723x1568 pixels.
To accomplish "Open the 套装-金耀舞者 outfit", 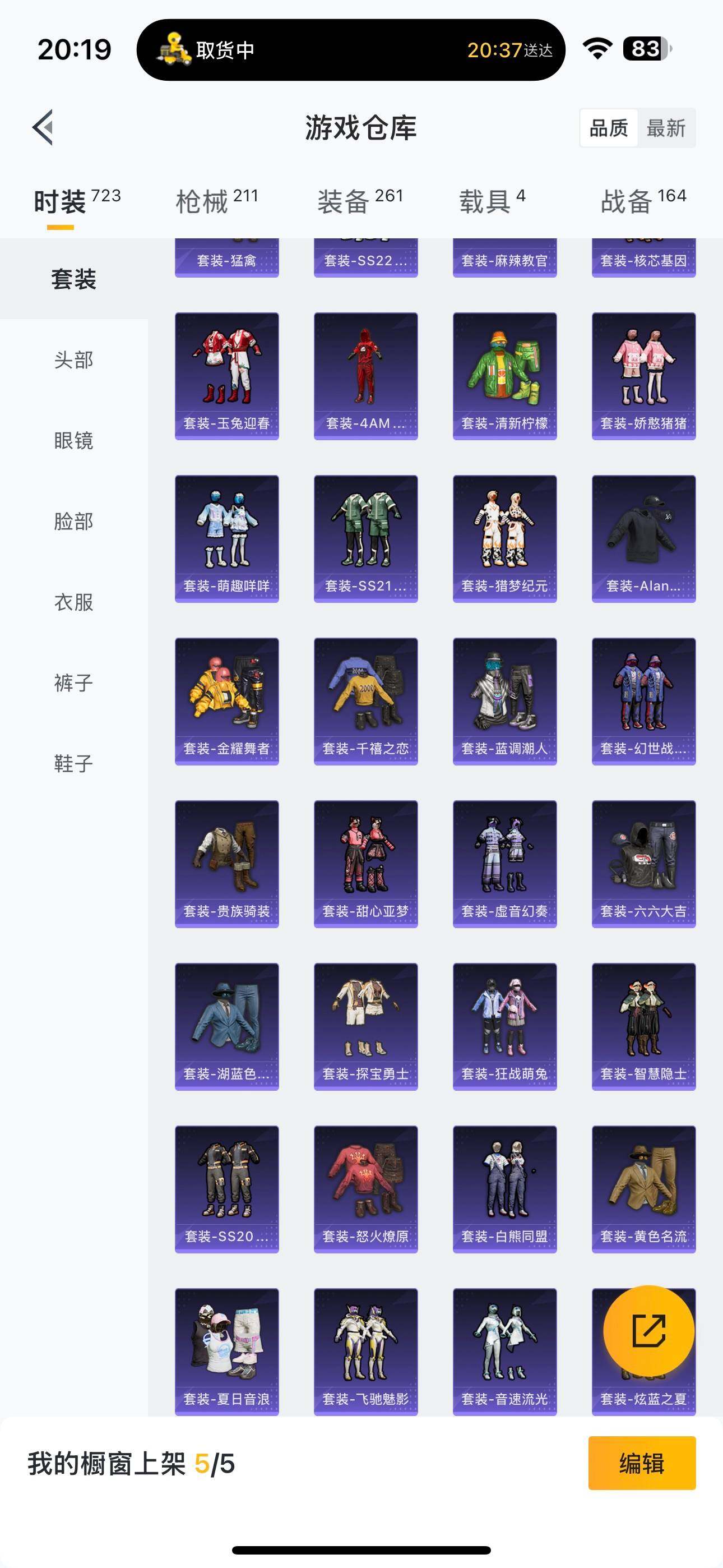I will [x=226, y=700].
